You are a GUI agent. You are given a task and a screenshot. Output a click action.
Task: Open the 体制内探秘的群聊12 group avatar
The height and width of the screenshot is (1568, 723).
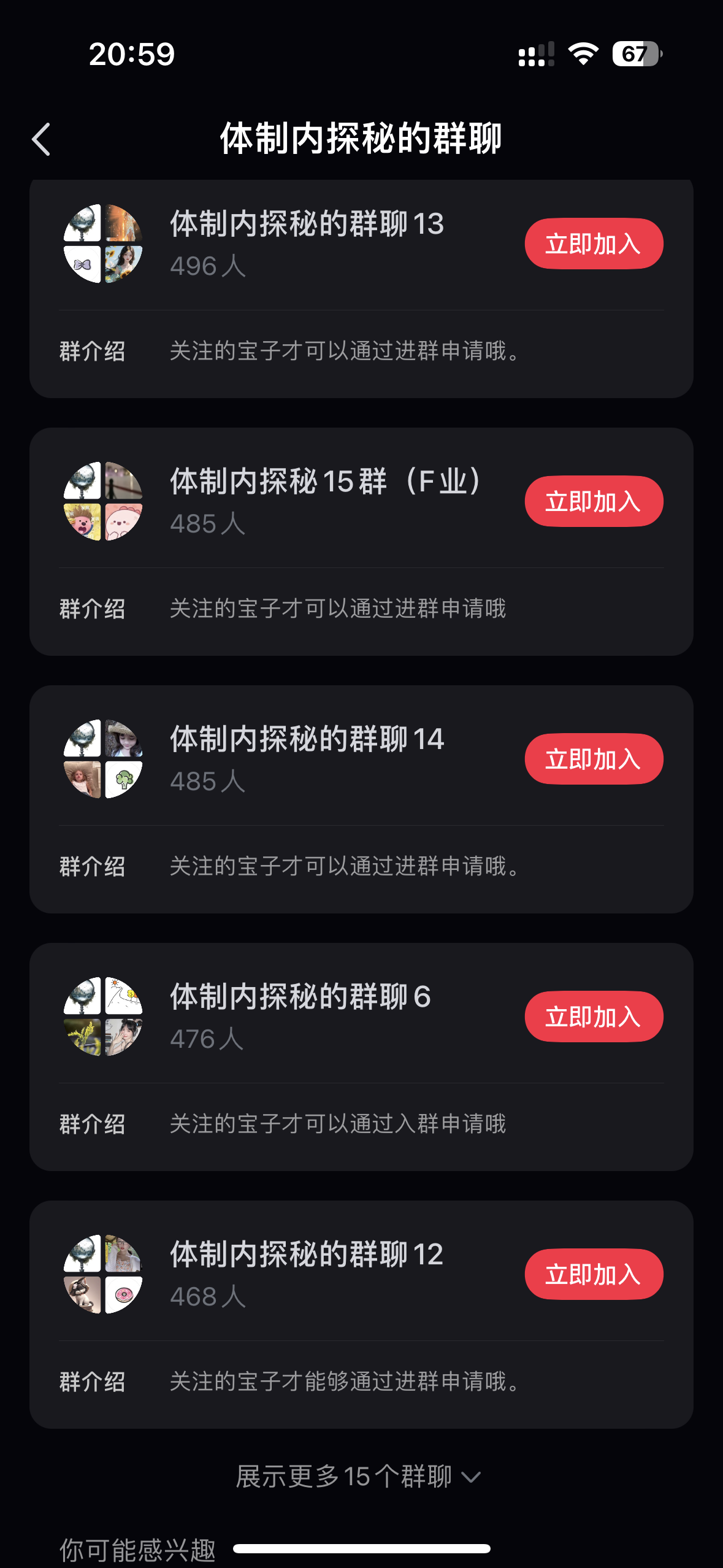pos(103,1274)
